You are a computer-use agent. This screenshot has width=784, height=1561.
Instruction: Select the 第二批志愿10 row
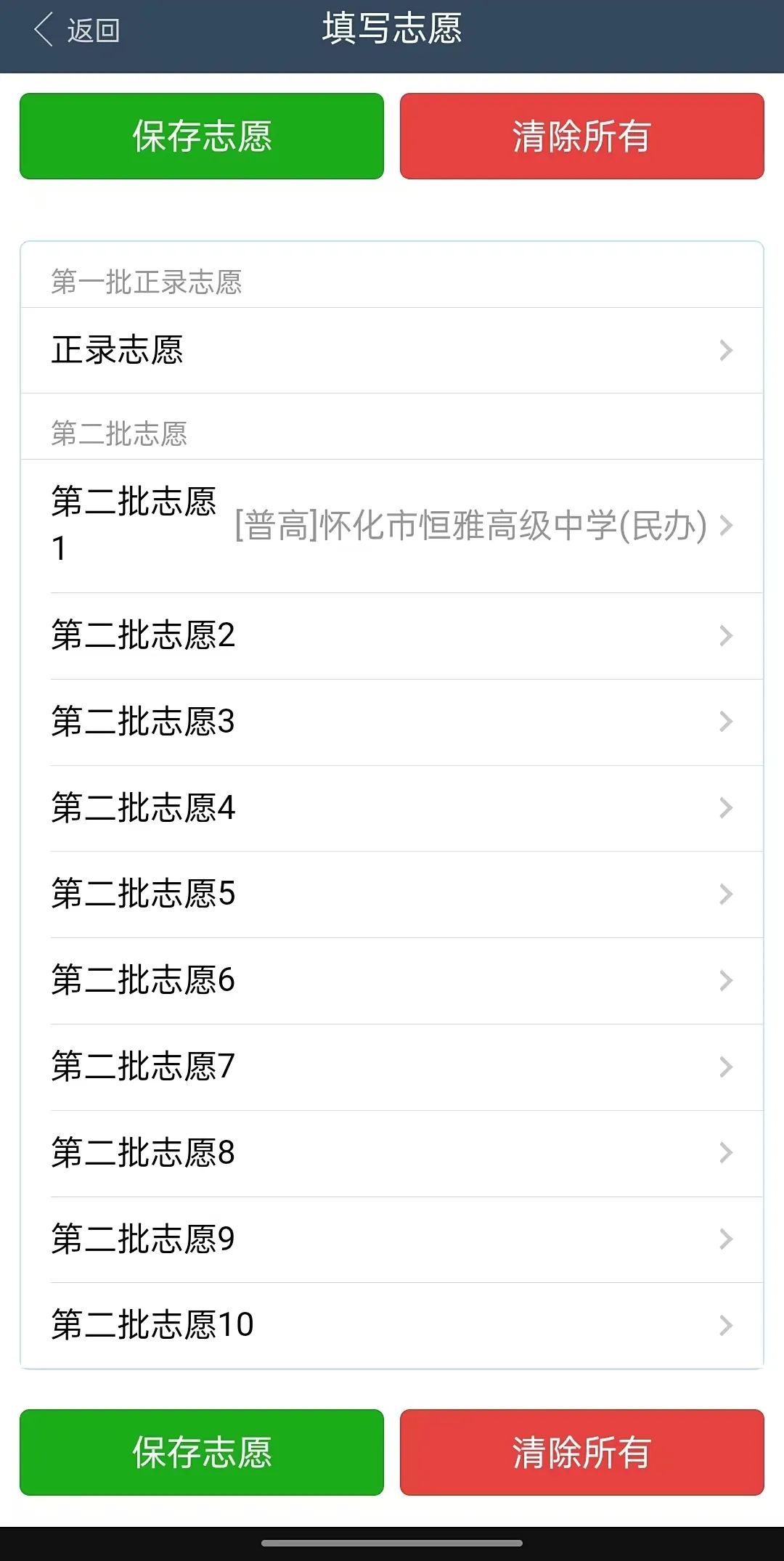click(x=392, y=1326)
